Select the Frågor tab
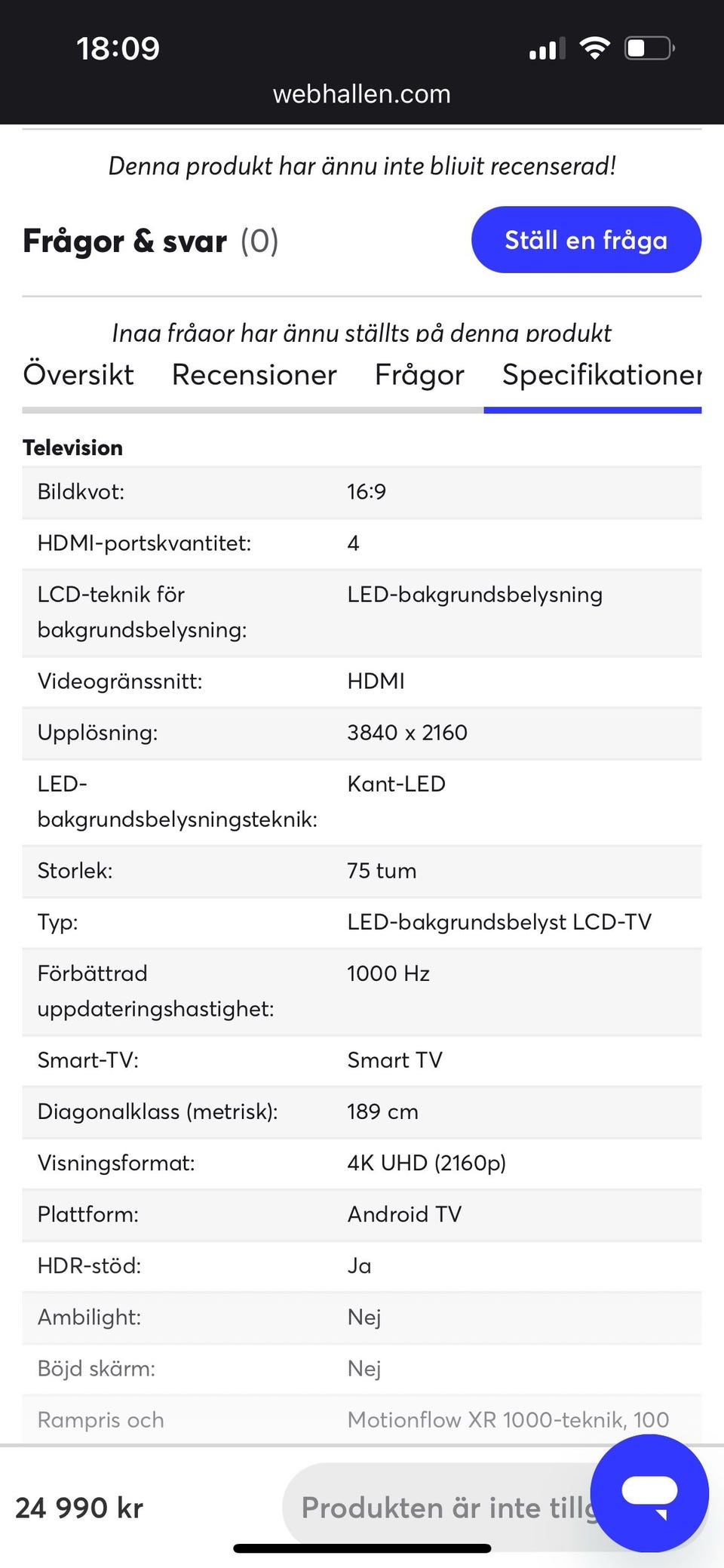 pyautogui.click(x=419, y=375)
